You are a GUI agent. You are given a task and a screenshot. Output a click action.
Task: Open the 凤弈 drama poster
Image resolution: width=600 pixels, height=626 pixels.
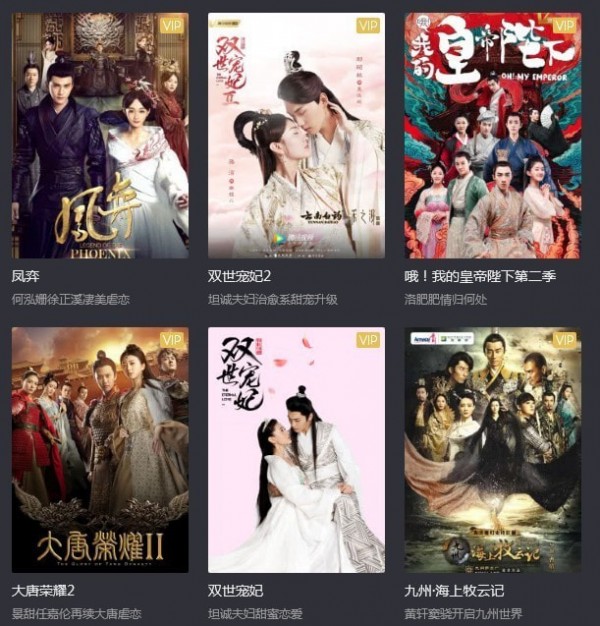(x=99, y=135)
